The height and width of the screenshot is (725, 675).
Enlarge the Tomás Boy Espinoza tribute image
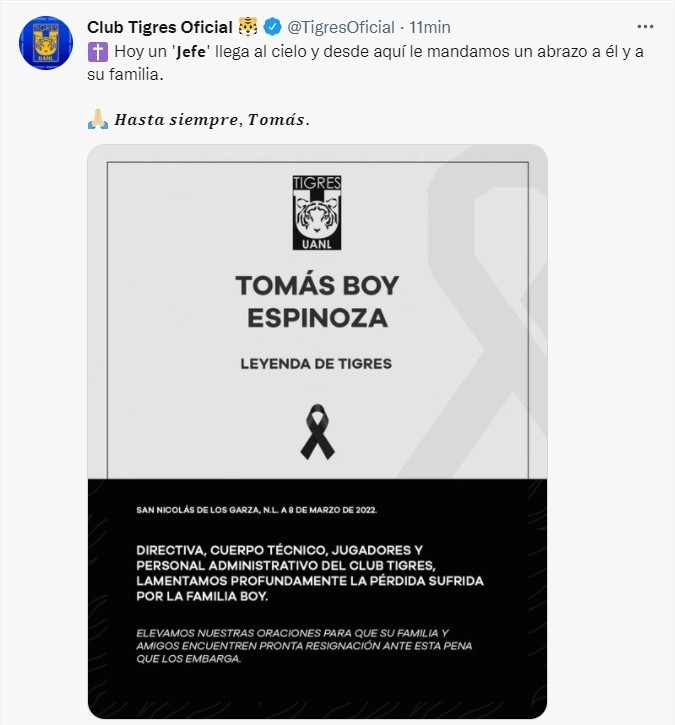coord(317,432)
